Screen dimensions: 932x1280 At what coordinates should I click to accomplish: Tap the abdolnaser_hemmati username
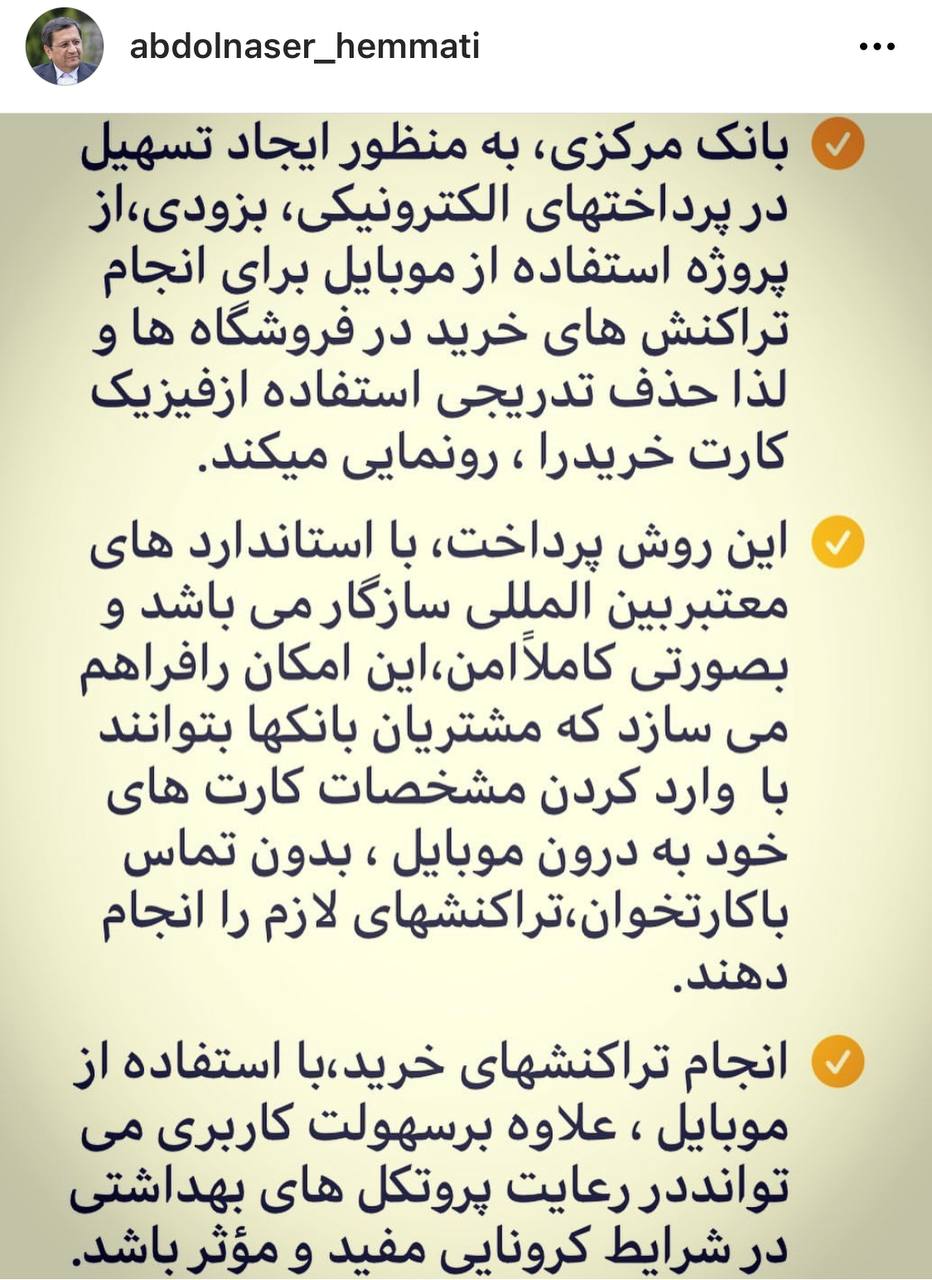304,47
